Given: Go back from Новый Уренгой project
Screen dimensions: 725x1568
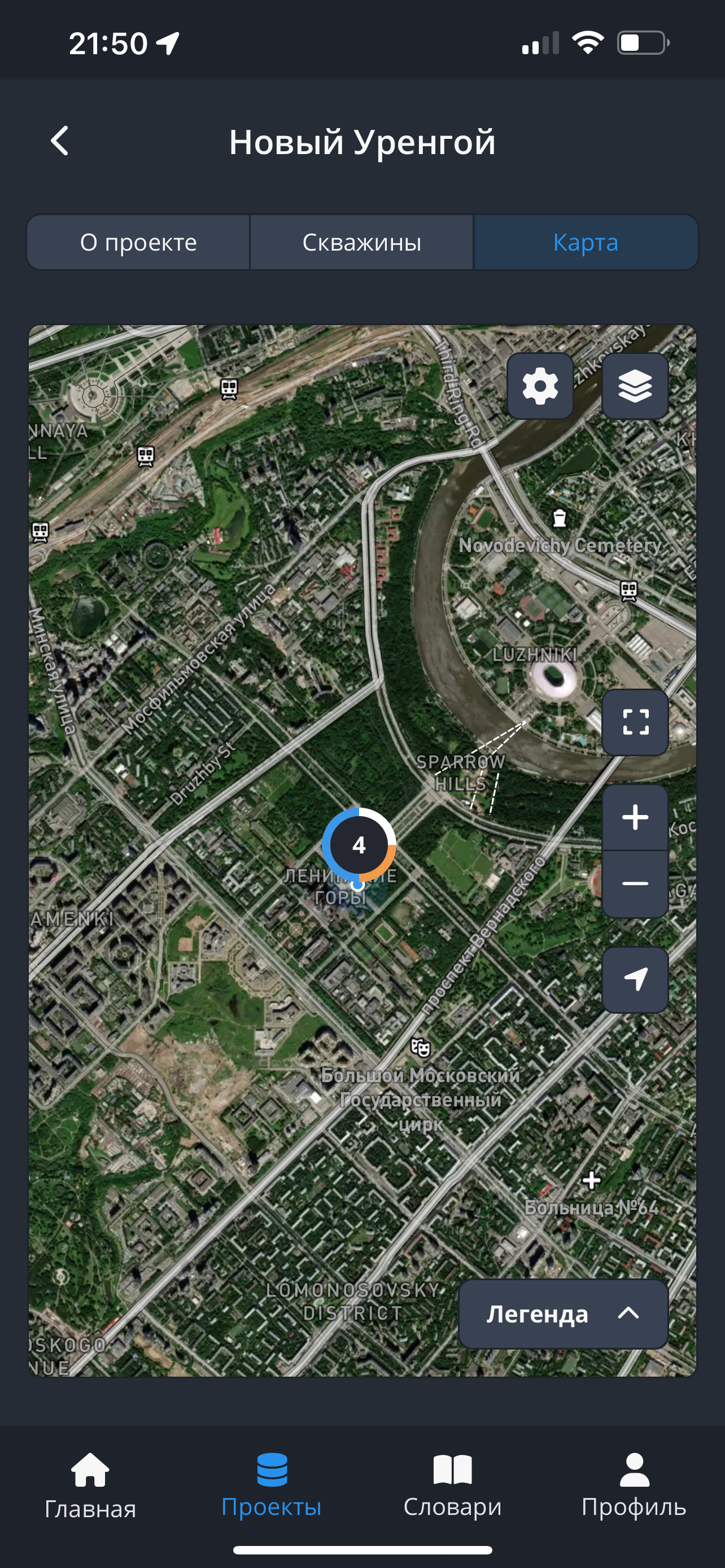Looking at the screenshot, I should click(60, 141).
